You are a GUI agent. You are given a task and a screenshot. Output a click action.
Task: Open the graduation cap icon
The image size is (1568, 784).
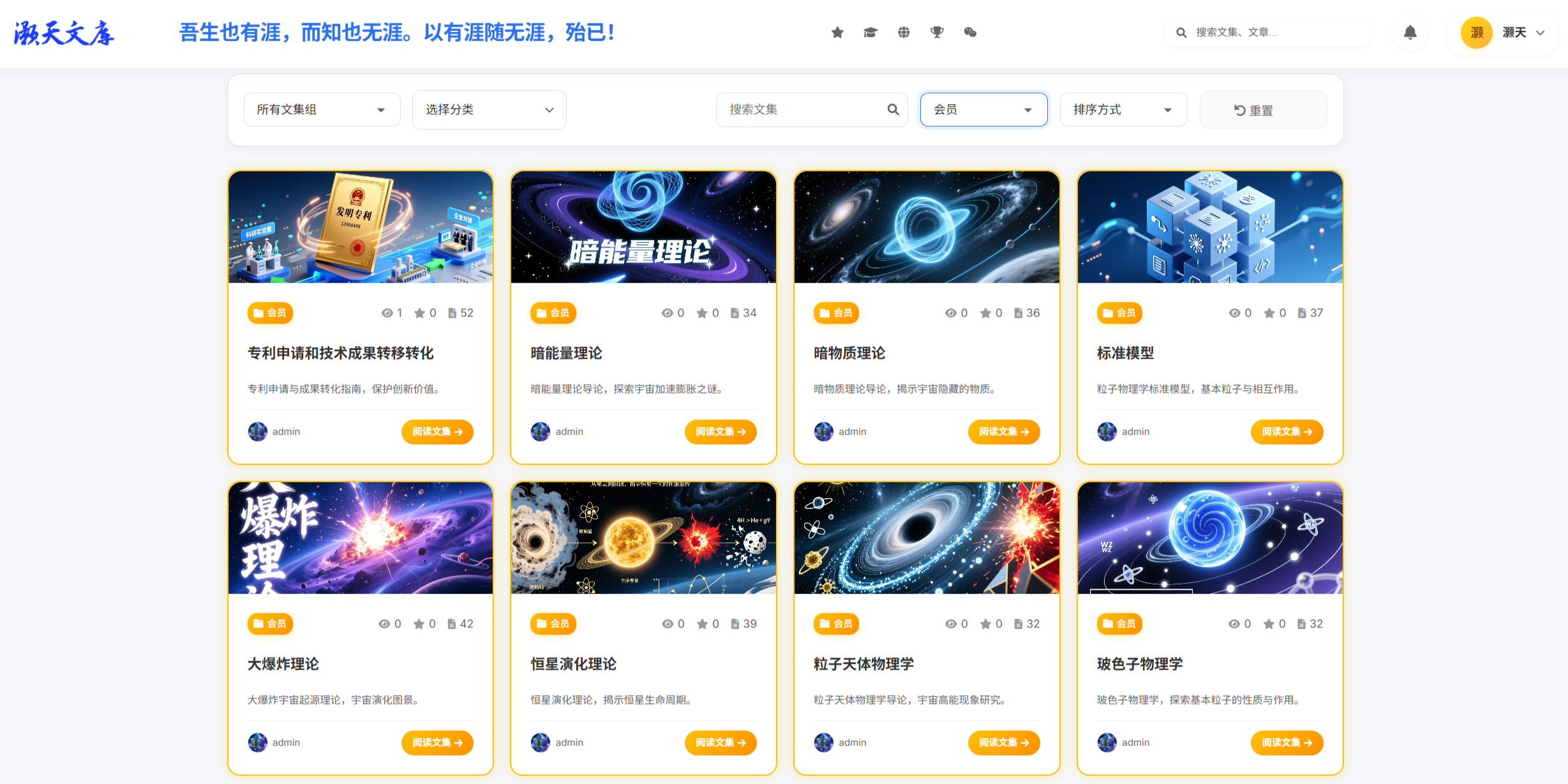[x=870, y=33]
